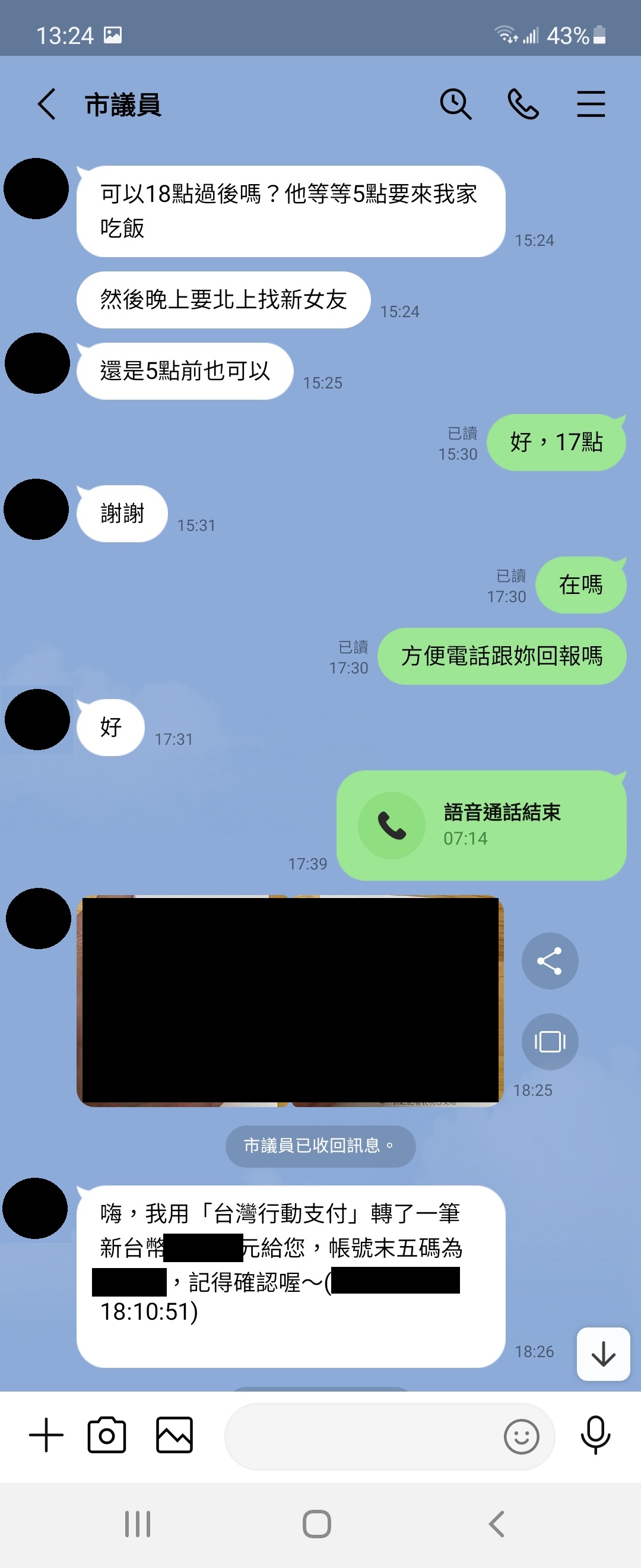Tap the microphone to record voice
Viewport: 641px width, 1568px height.
[595, 1436]
